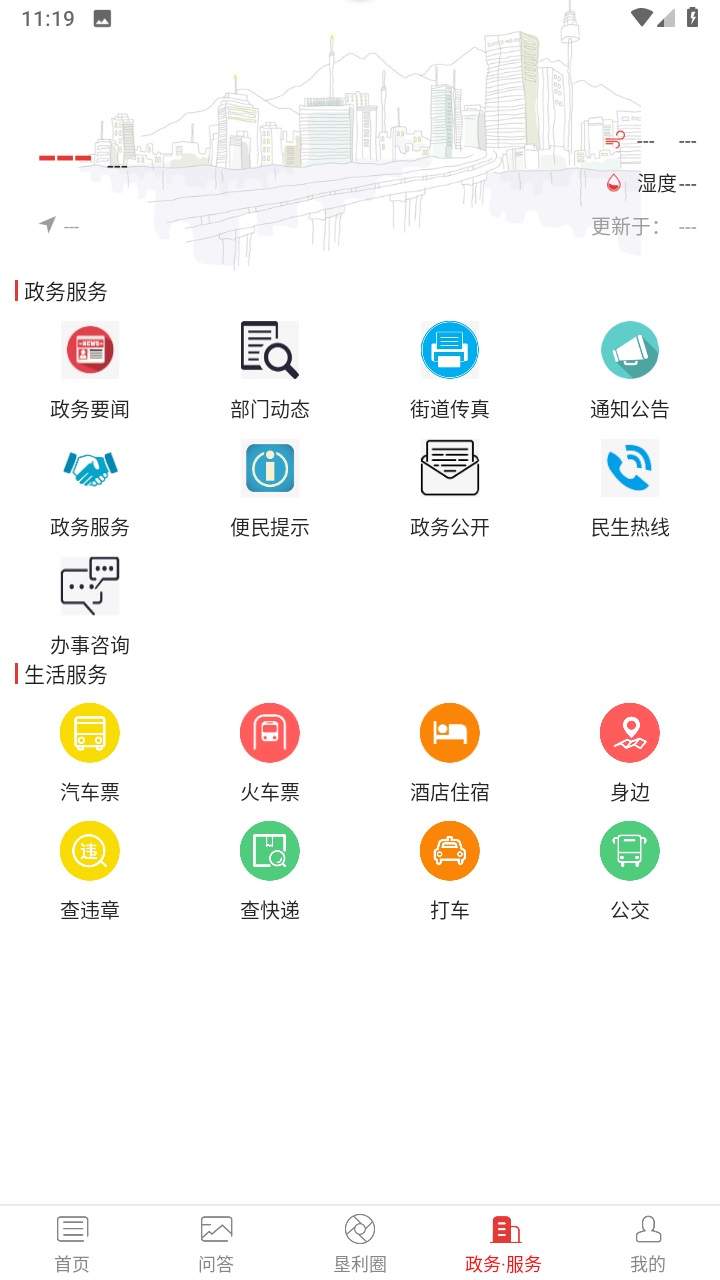Viewport: 720px width, 1280px height.
Task: Open 街道传真 street fax service
Action: pyautogui.click(x=449, y=349)
